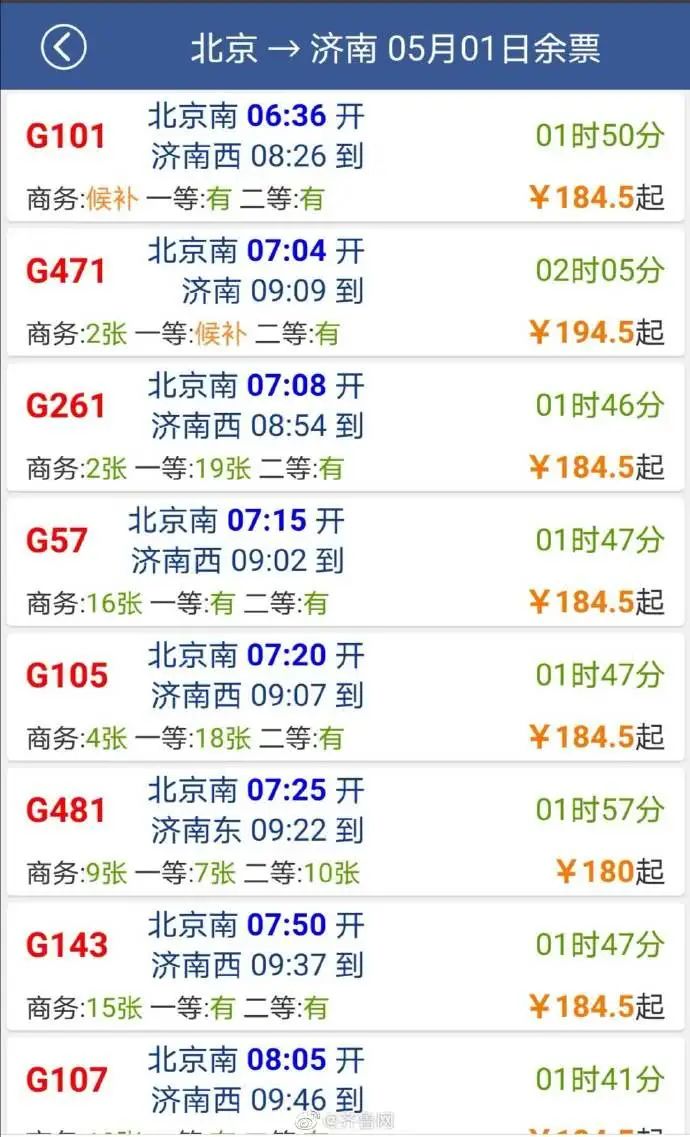Screen dimensions: 690x1137
Task: Open train G105 departing 07:20
Action: pos(345,697)
